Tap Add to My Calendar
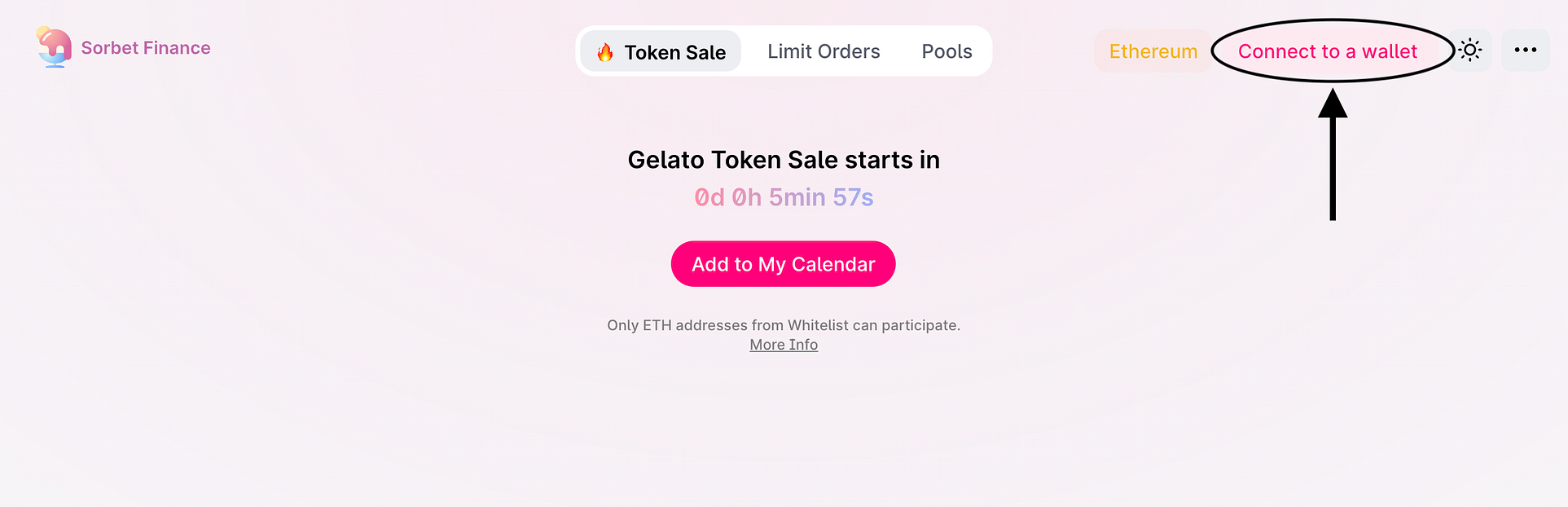The image size is (1568, 507). 783,264
